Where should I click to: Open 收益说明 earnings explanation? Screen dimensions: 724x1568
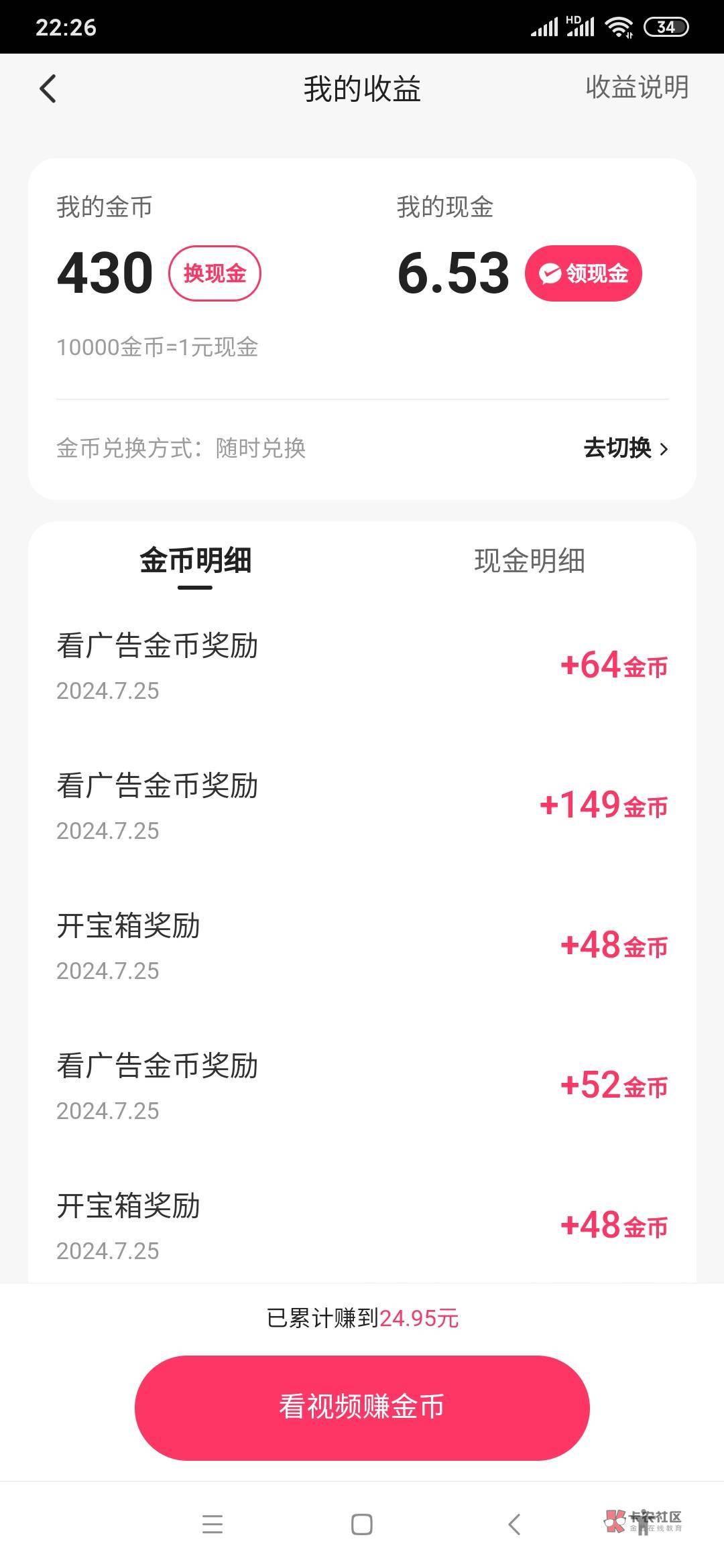click(x=637, y=87)
